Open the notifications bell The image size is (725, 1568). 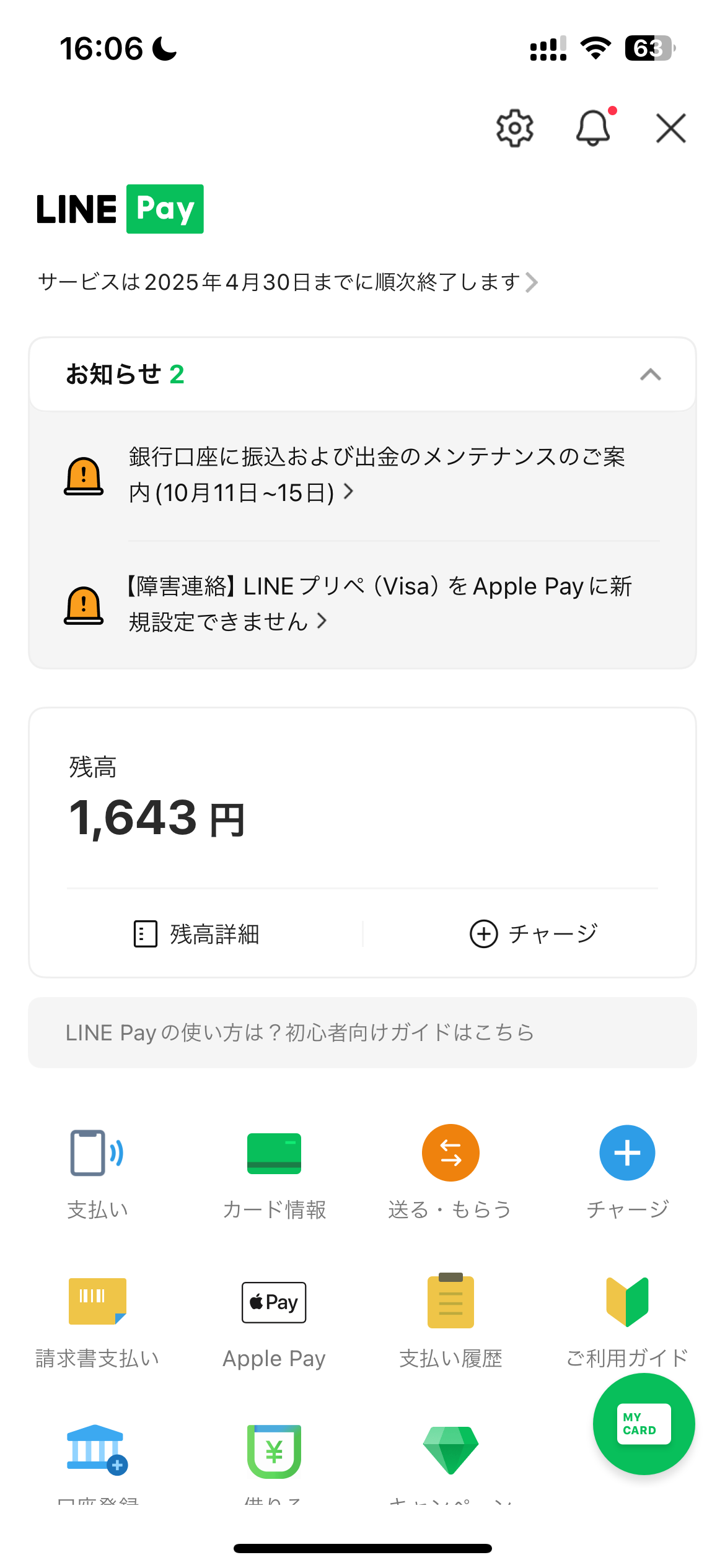point(593,127)
